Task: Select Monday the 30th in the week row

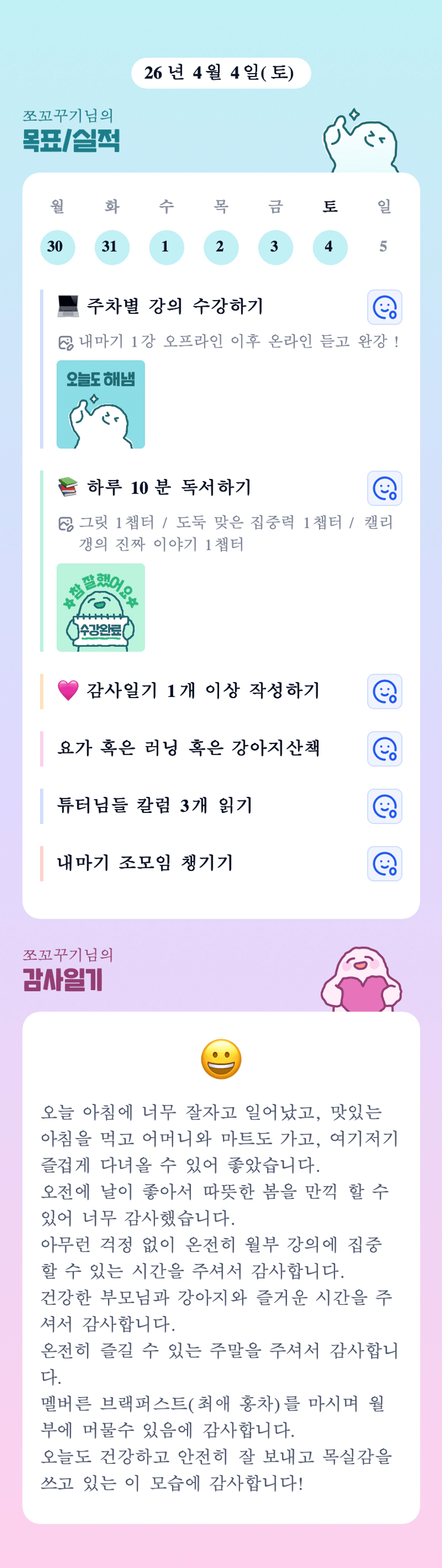Action: pos(57,247)
